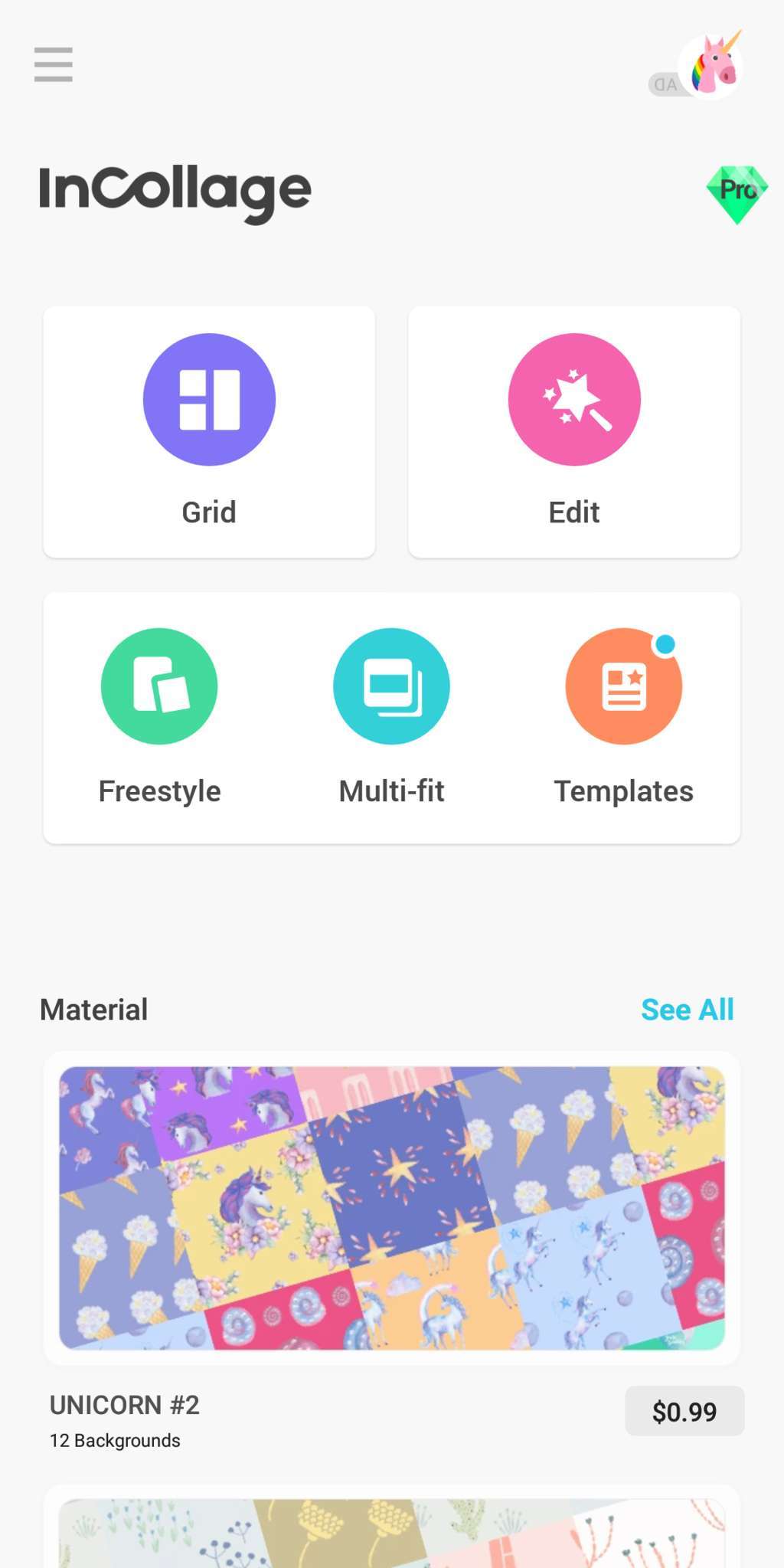See All materials
Image resolution: width=784 pixels, height=1568 pixels.
click(x=687, y=1010)
